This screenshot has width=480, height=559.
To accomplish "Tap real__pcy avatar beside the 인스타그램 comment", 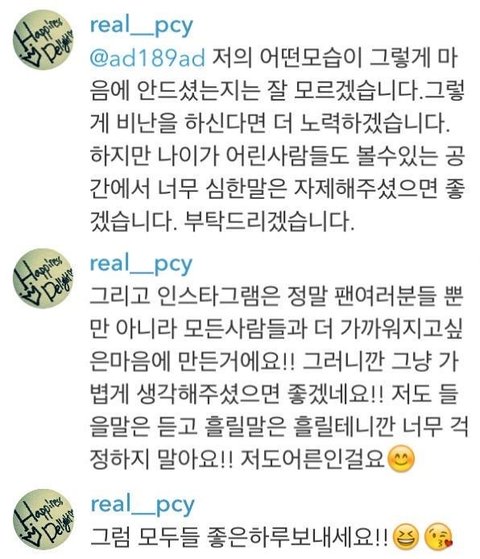I will click(43, 278).
